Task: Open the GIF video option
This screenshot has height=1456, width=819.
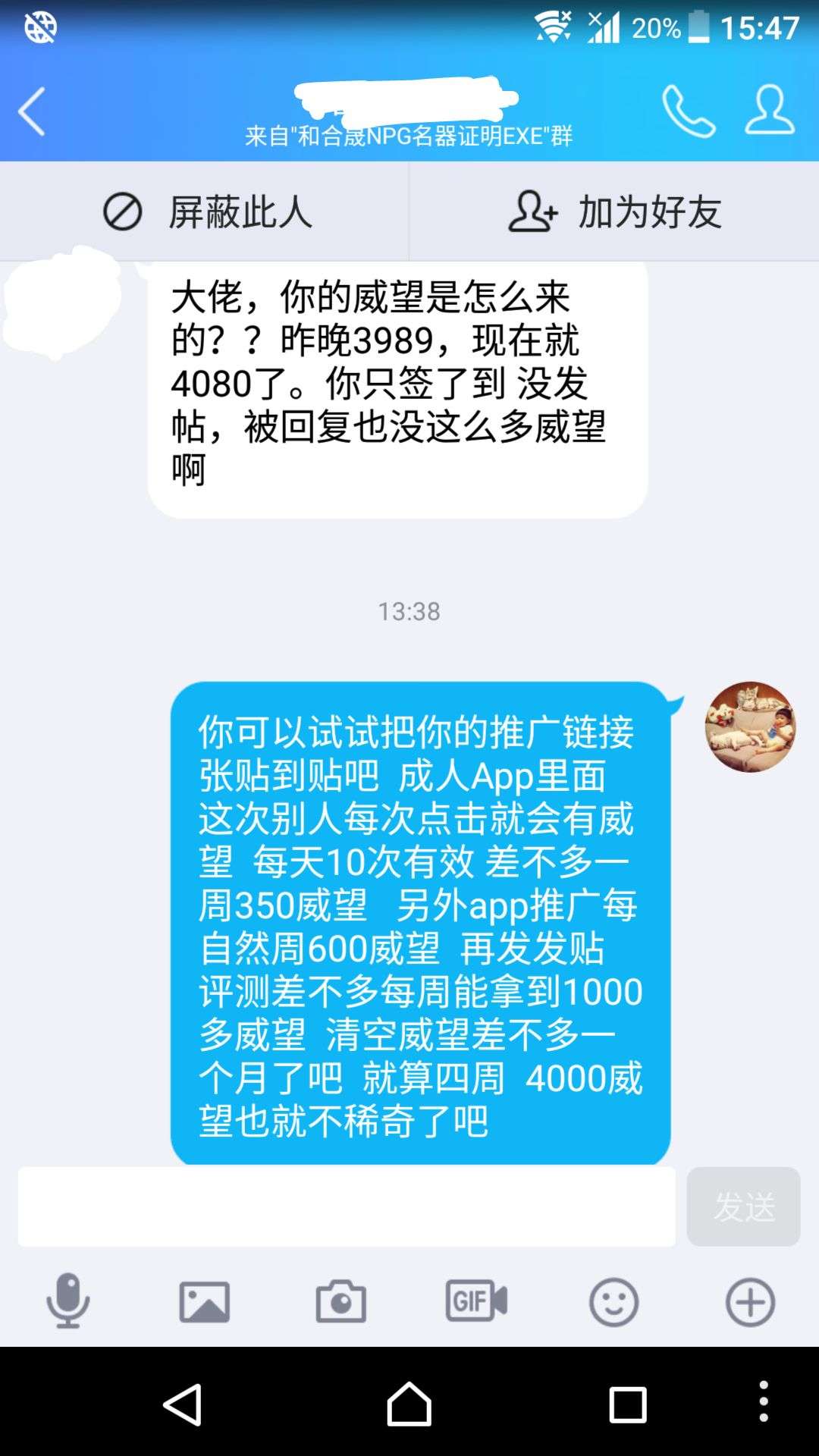Action: pos(476,1301)
